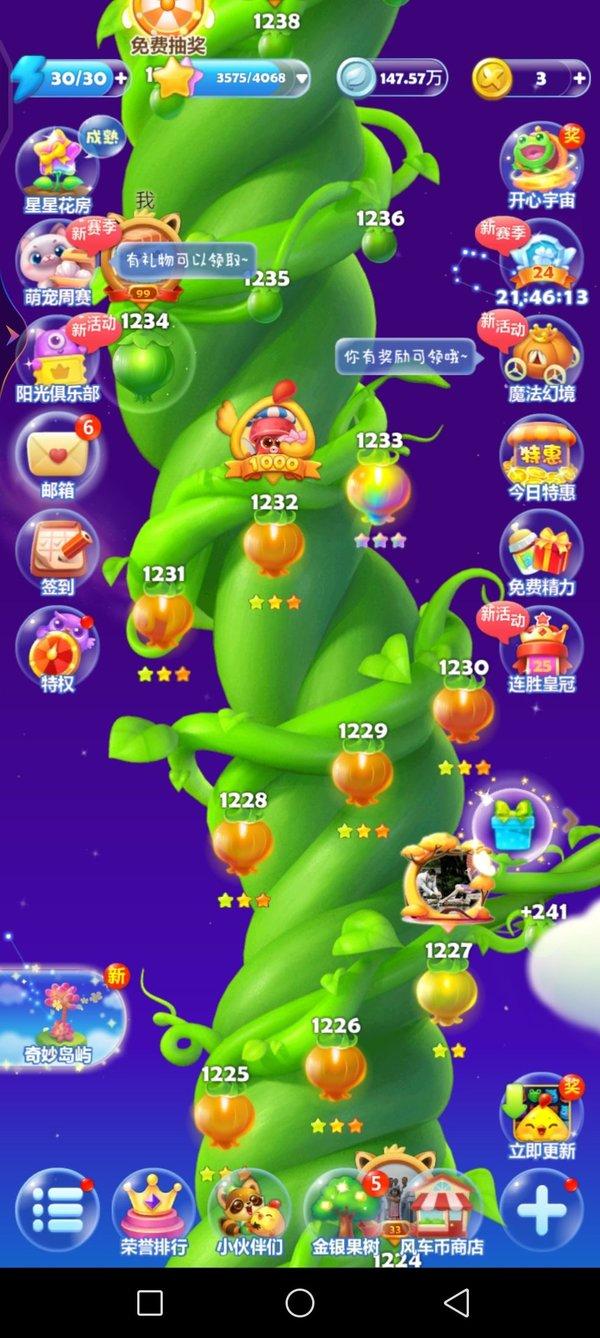Enter the 阳光俱乐部 club
Viewport: 600px width, 1338px height.
tap(57, 357)
